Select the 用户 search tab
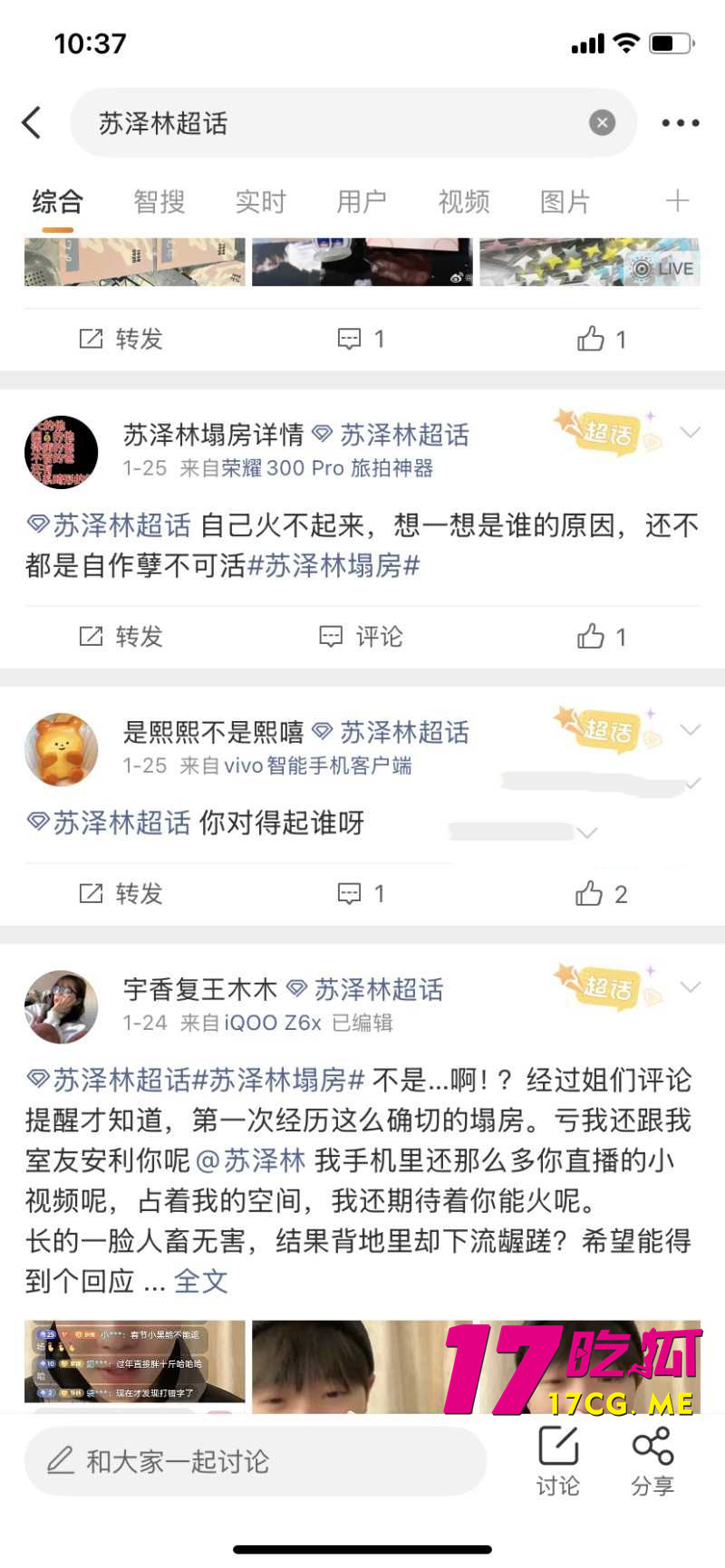This screenshot has height=1568, width=725. [x=362, y=201]
